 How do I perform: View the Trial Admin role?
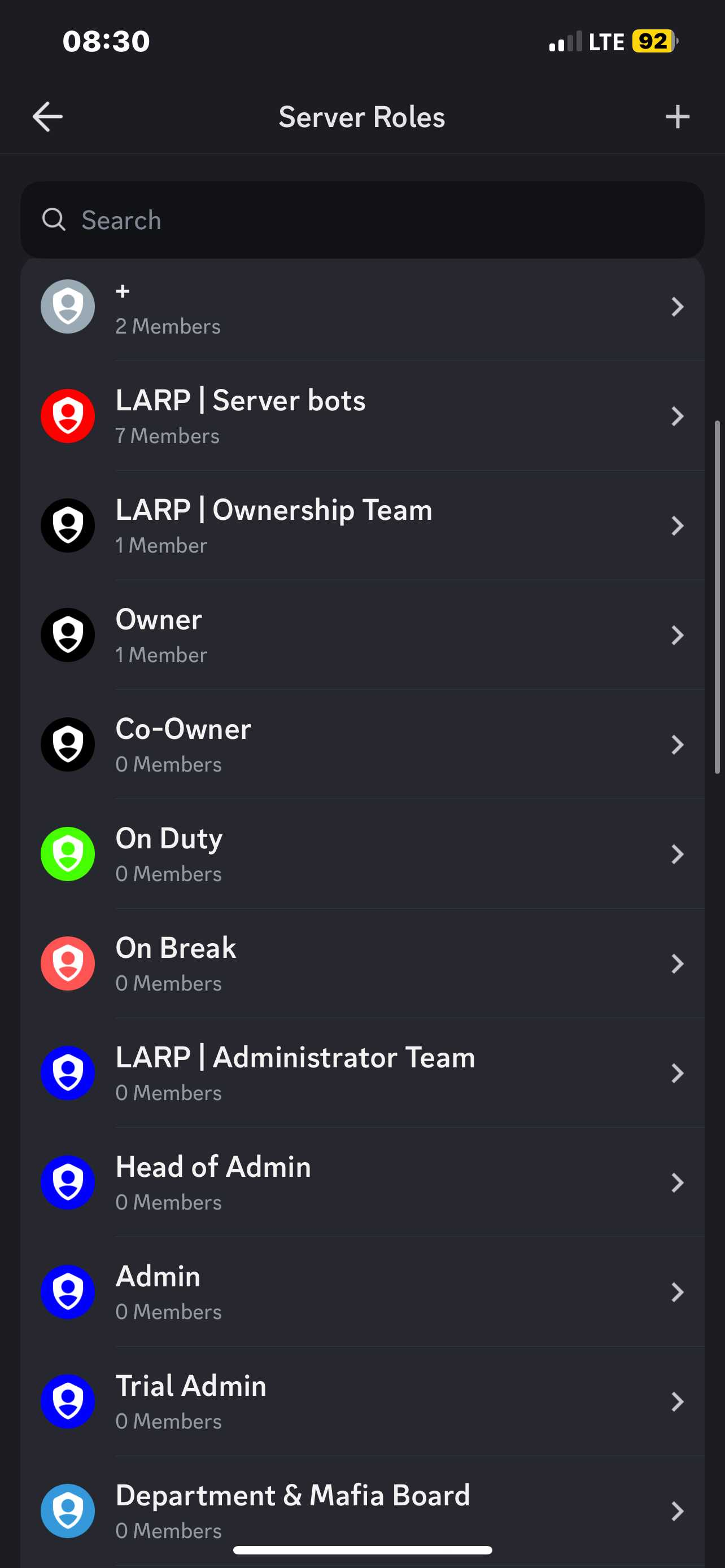[x=362, y=1402]
